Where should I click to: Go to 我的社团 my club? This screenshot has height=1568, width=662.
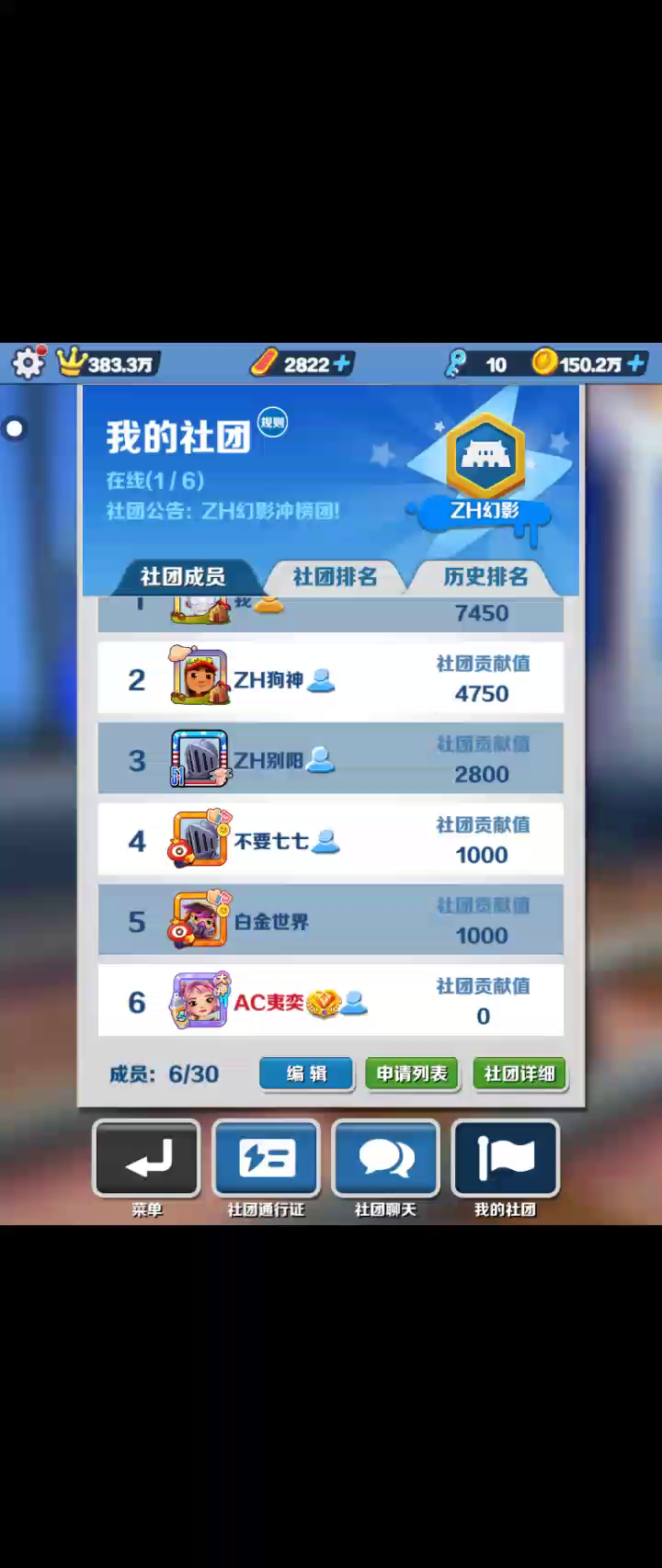click(505, 1159)
